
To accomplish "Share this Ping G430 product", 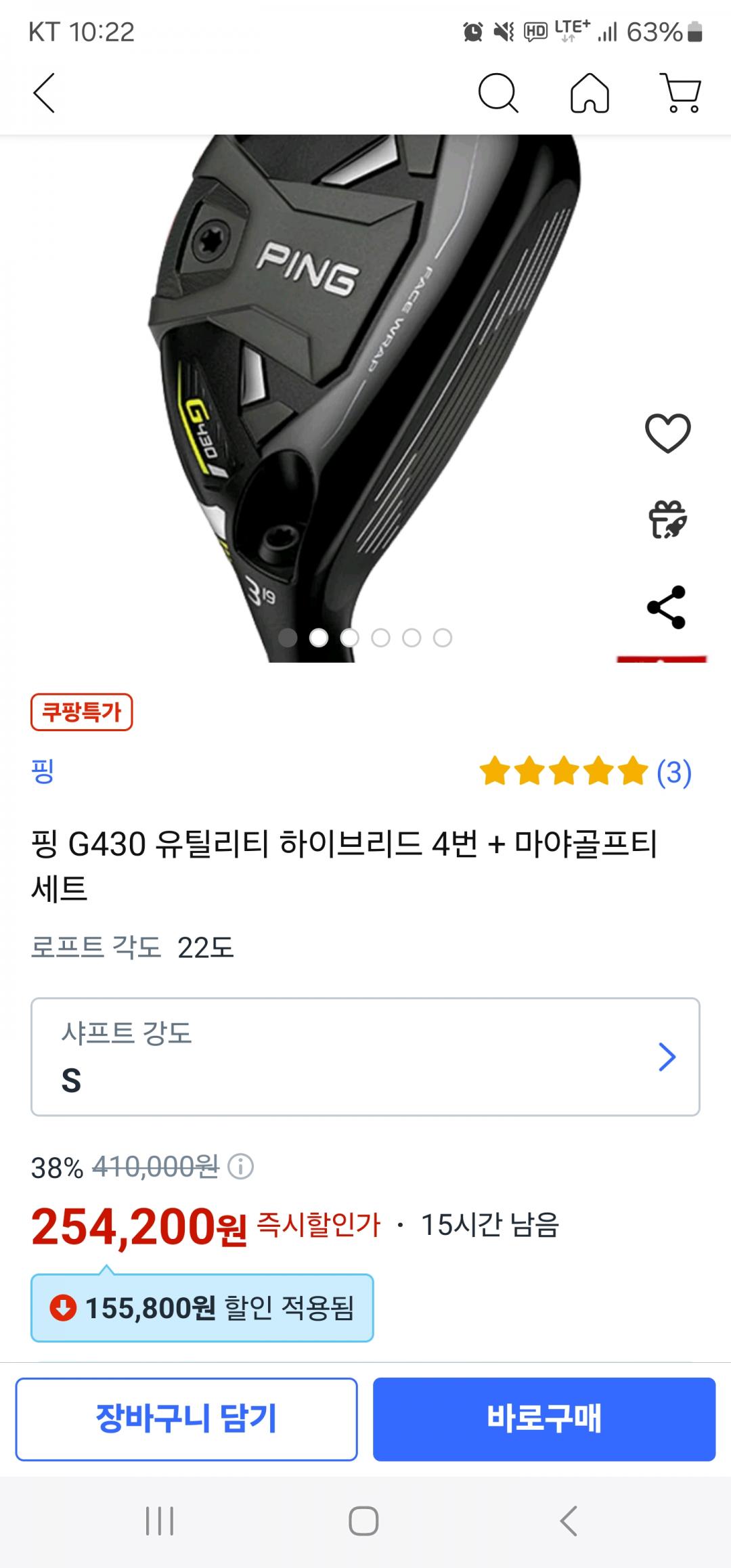I will [x=667, y=607].
